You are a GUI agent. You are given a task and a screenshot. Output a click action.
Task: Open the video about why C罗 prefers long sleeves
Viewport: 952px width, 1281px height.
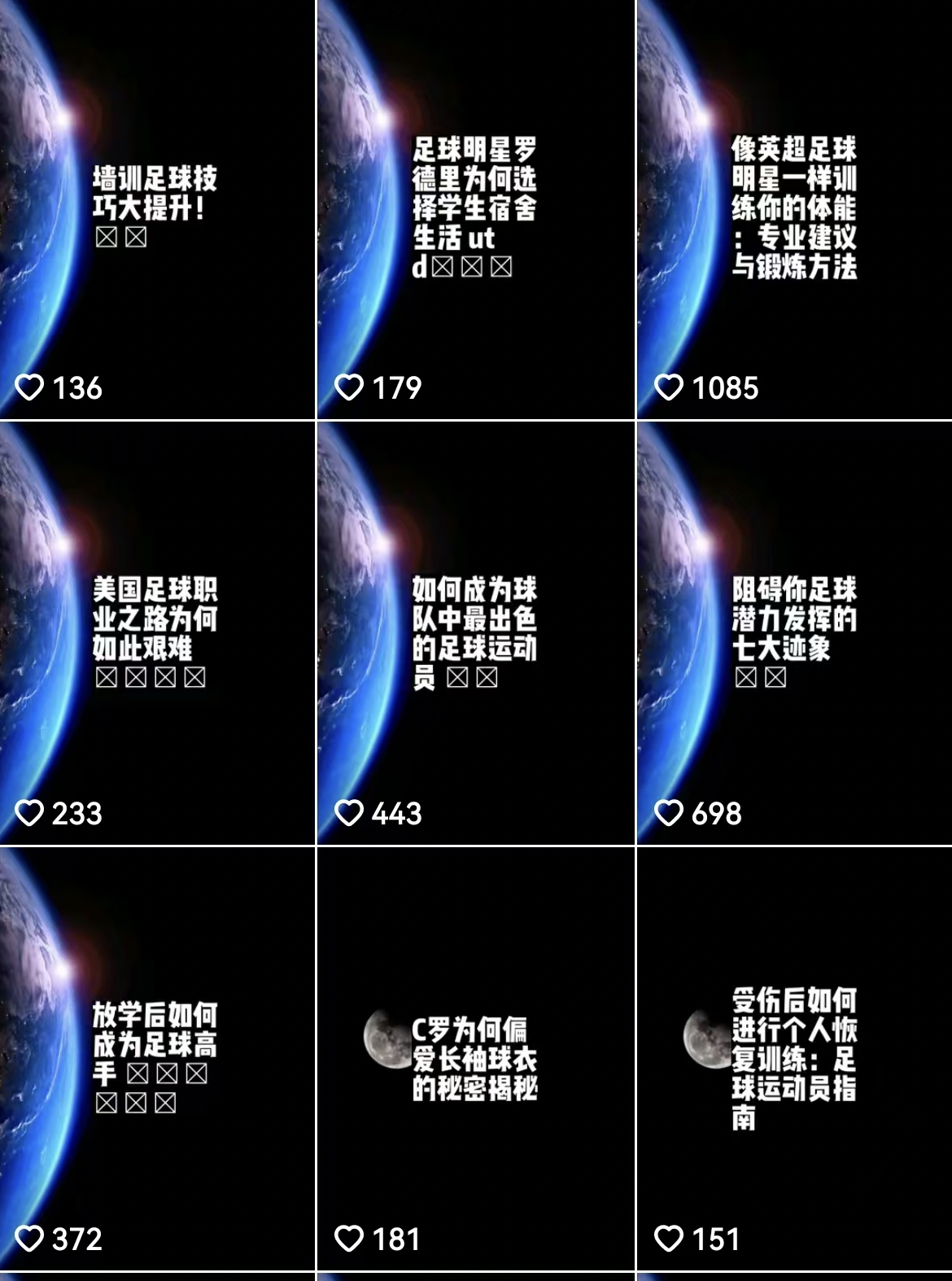(475, 1058)
